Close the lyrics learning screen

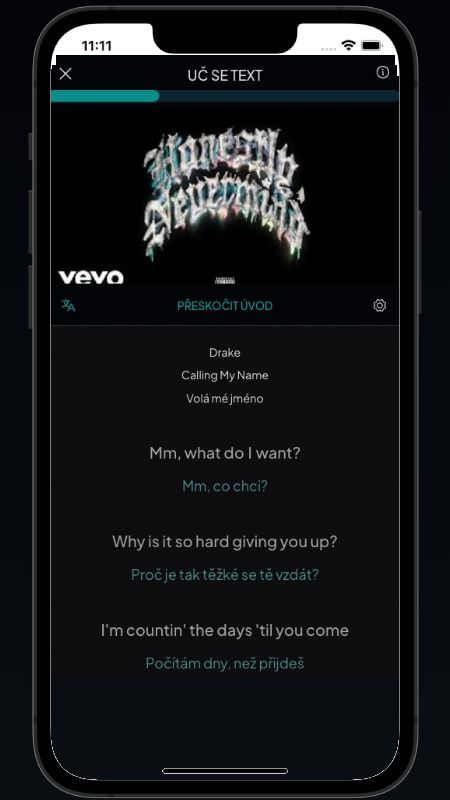65,74
